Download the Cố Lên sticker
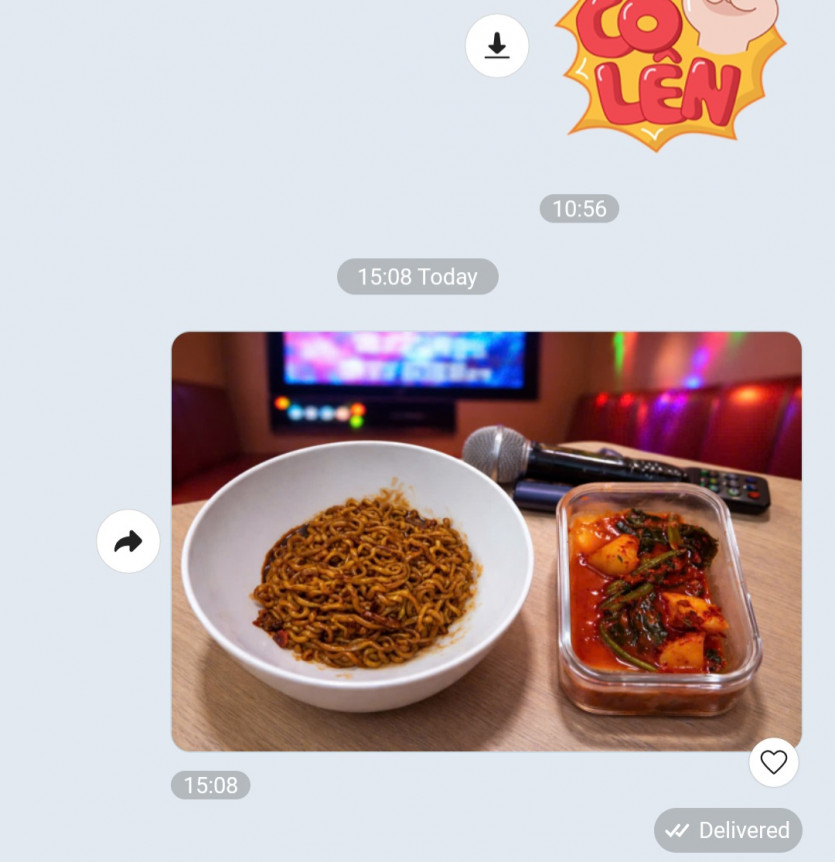 click(497, 46)
